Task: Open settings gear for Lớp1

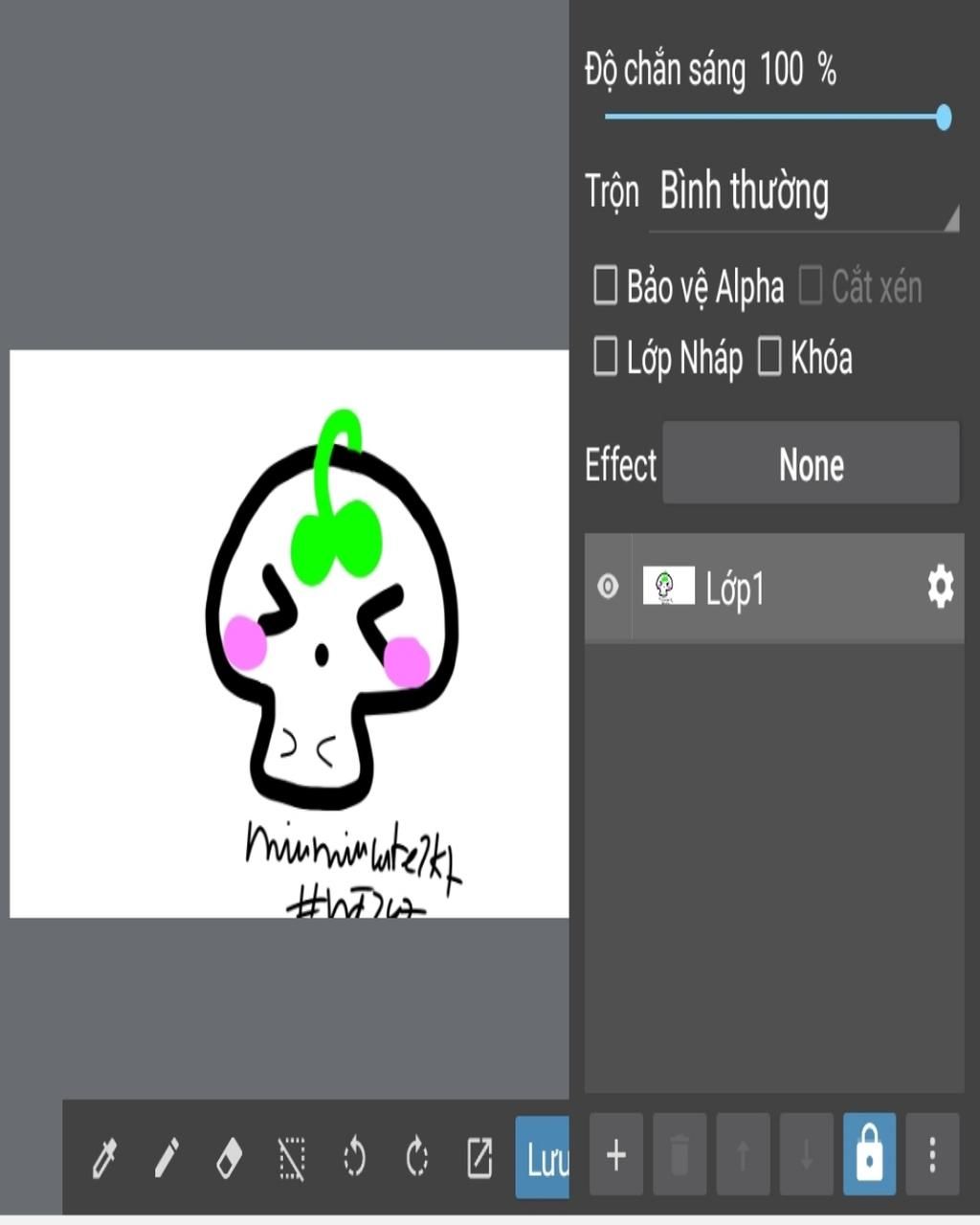Action: [940, 587]
